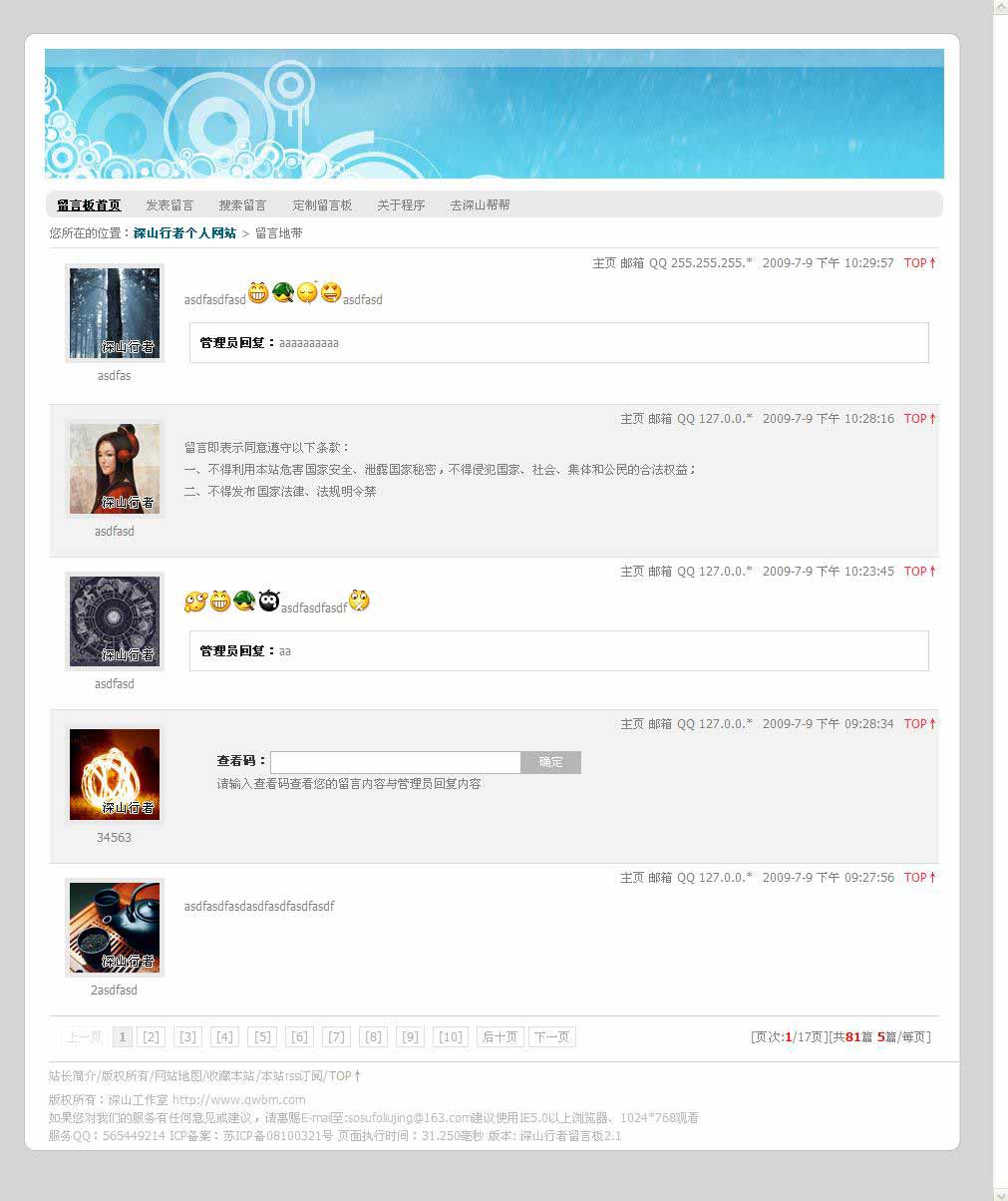Go to the 下一页 next page
Screen dimensions: 1008x1201
551,1037
